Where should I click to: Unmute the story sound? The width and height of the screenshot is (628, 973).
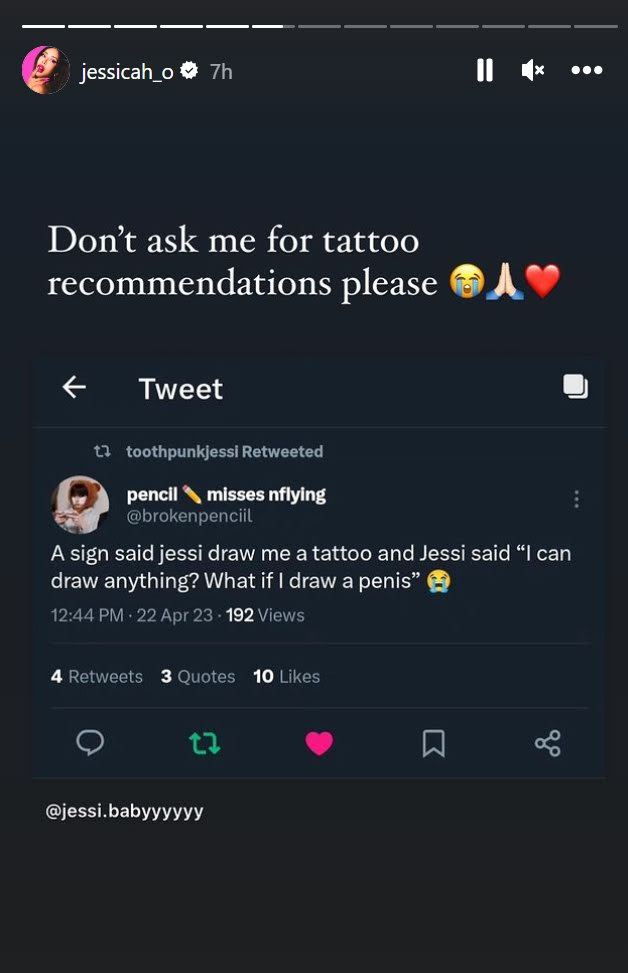pos(533,70)
